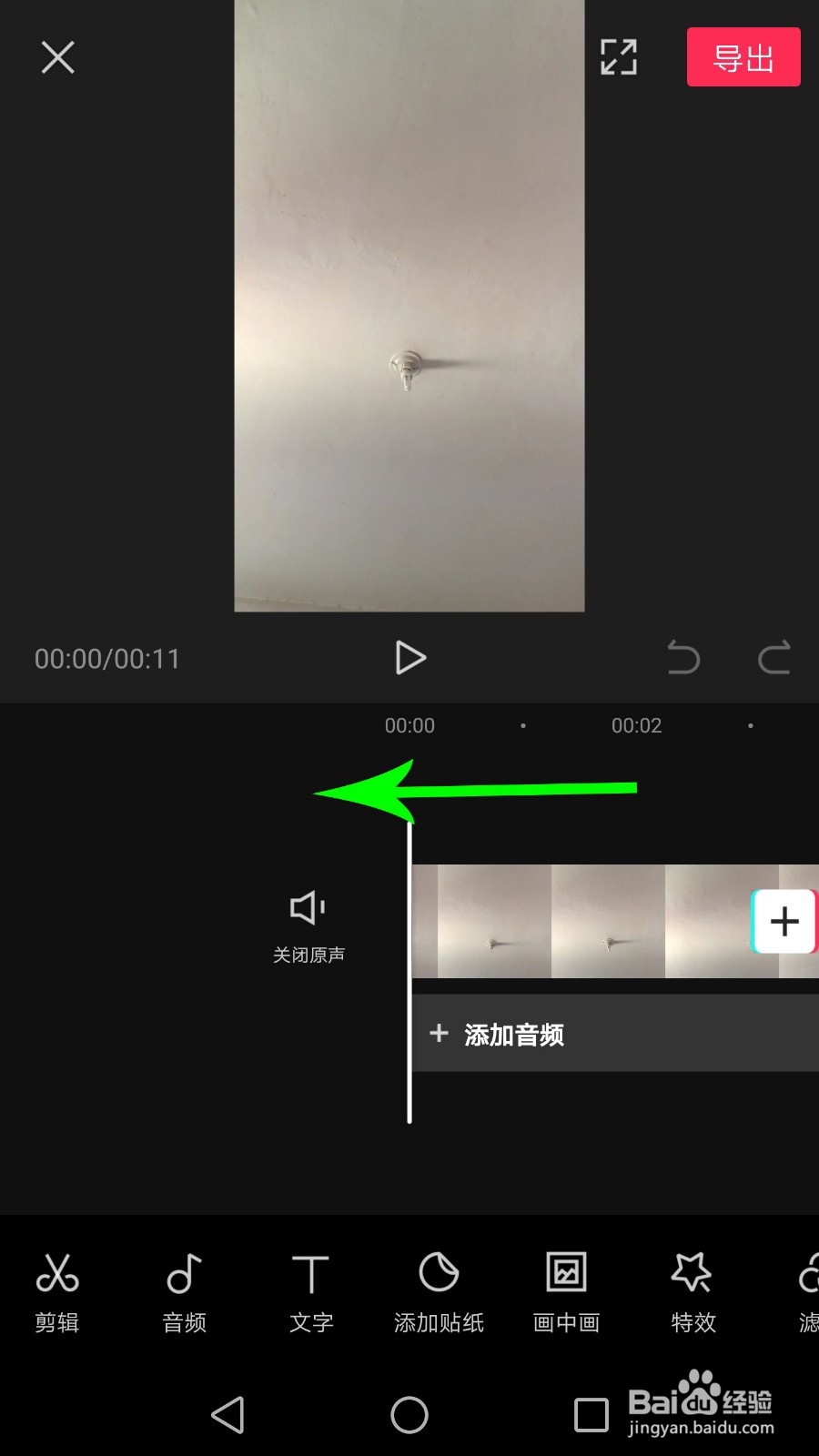The width and height of the screenshot is (819, 1456).
Task: Tap the 00:02 timeline marker
Action: point(636,725)
